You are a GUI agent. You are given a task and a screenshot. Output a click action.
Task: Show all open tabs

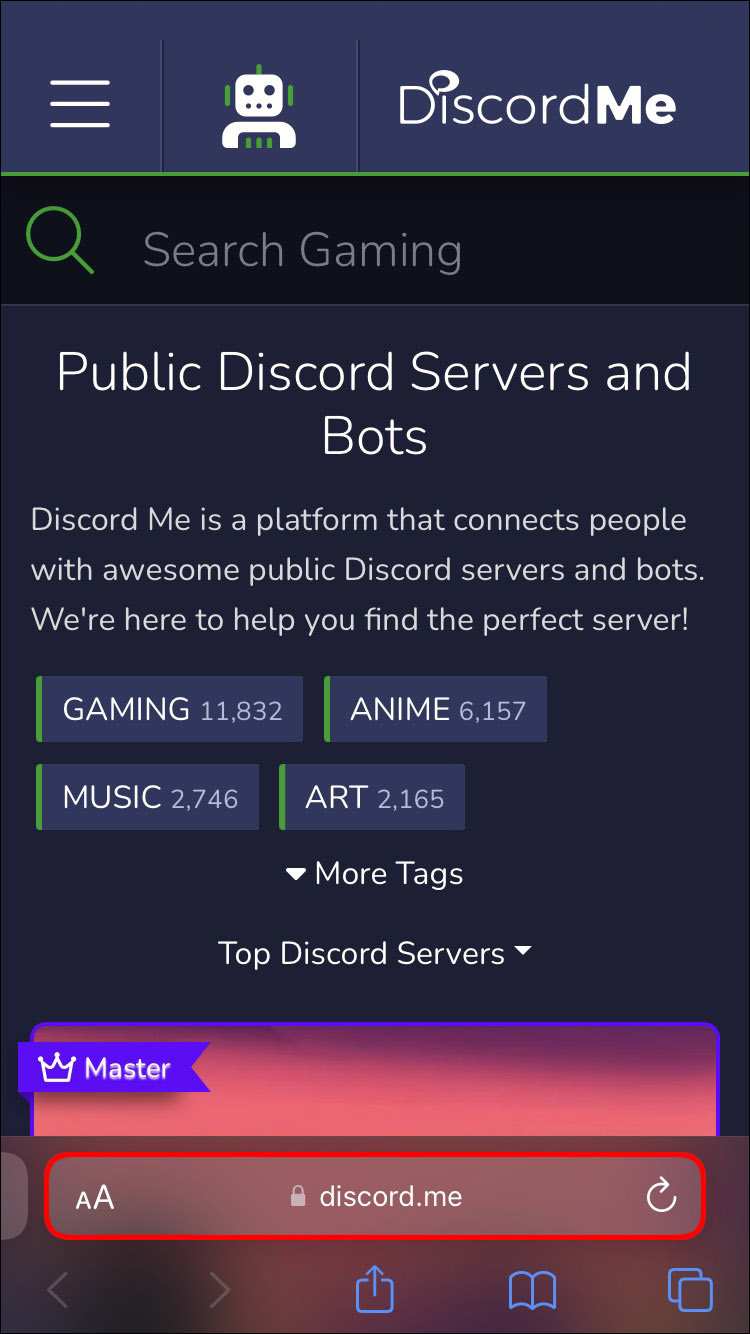(690, 1290)
